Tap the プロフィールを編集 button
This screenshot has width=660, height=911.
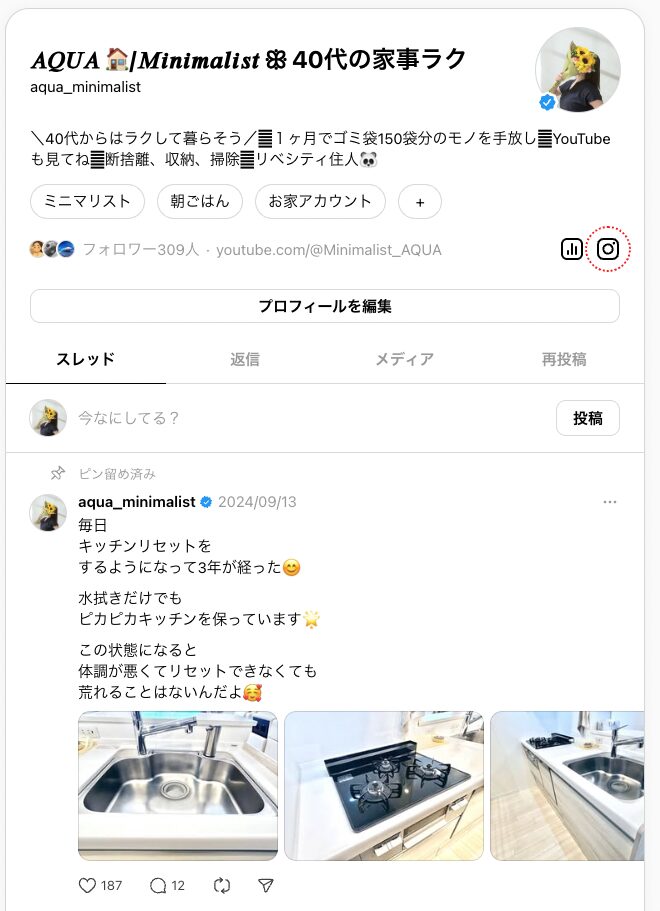pos(324,306)
